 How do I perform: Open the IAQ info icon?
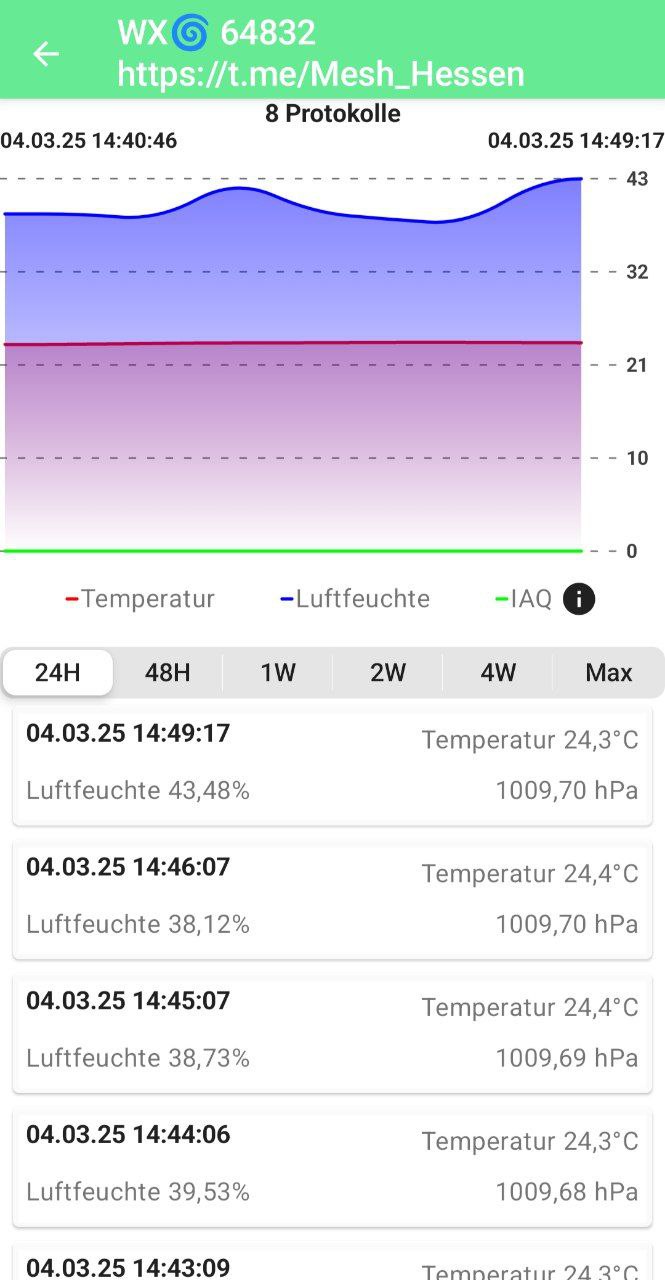tap(579, 599)
